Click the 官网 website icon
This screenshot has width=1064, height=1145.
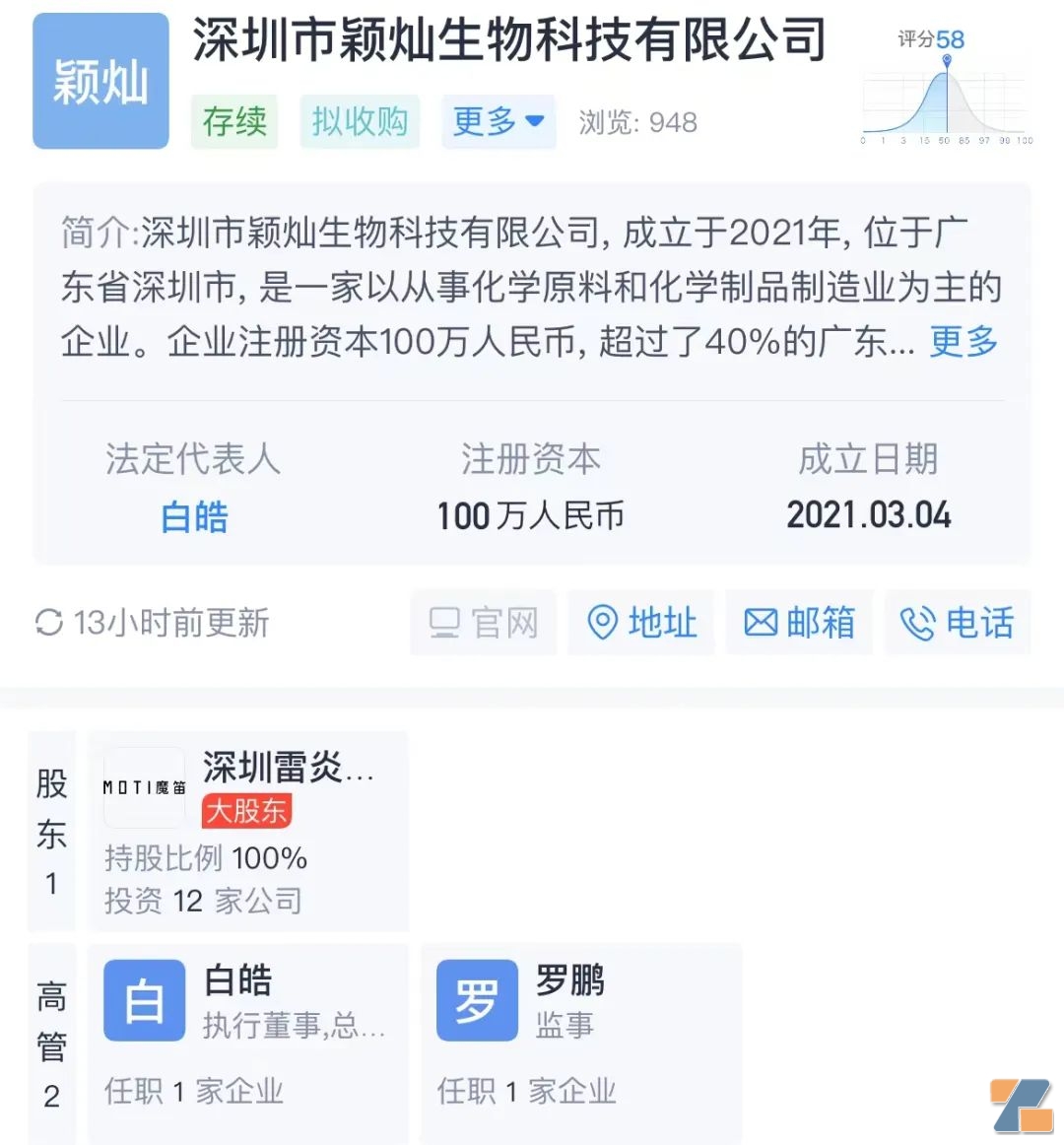[444, 622]
